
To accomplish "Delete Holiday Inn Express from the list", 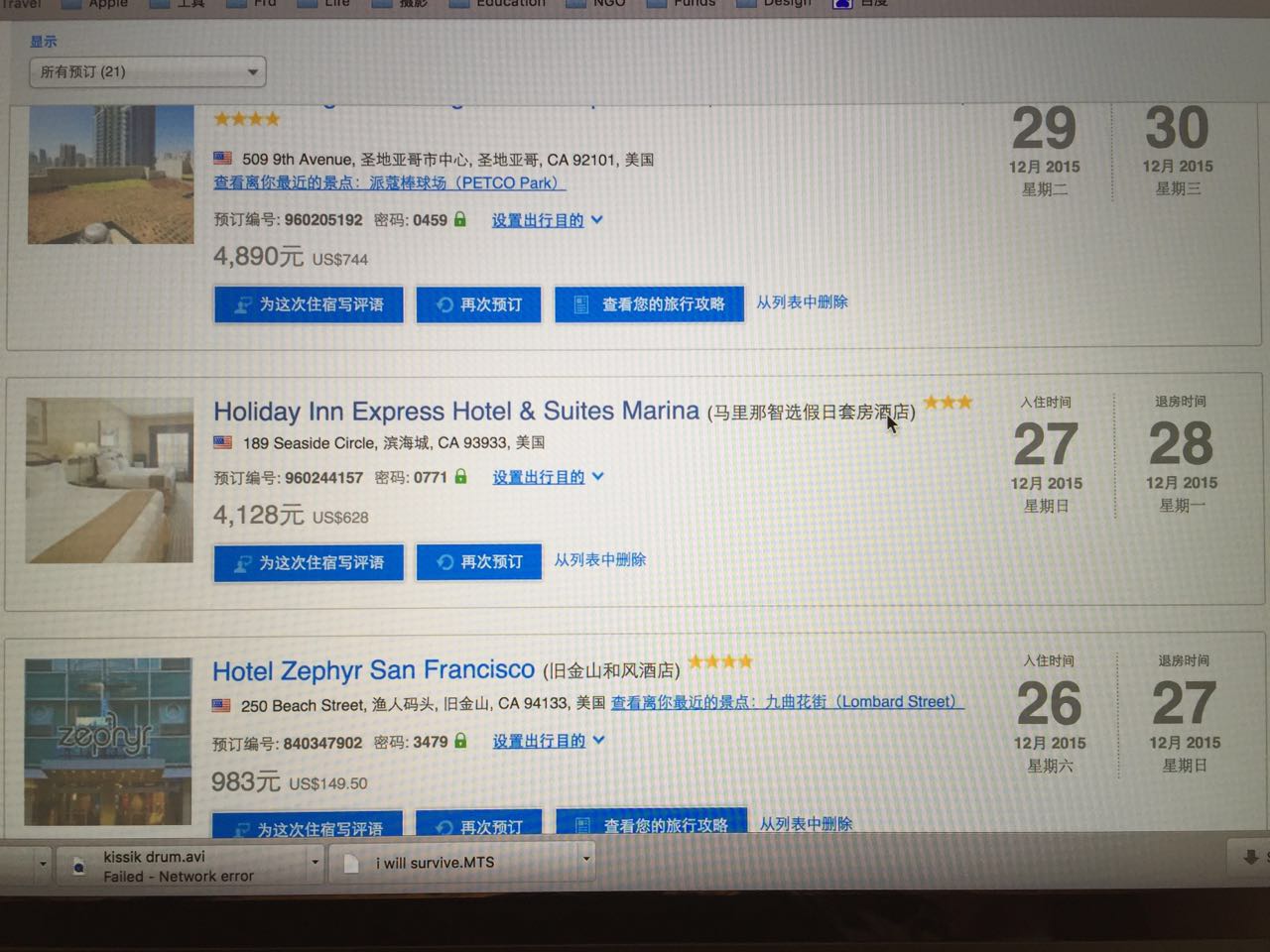I will pyautogui.click(x=599, y=560).
